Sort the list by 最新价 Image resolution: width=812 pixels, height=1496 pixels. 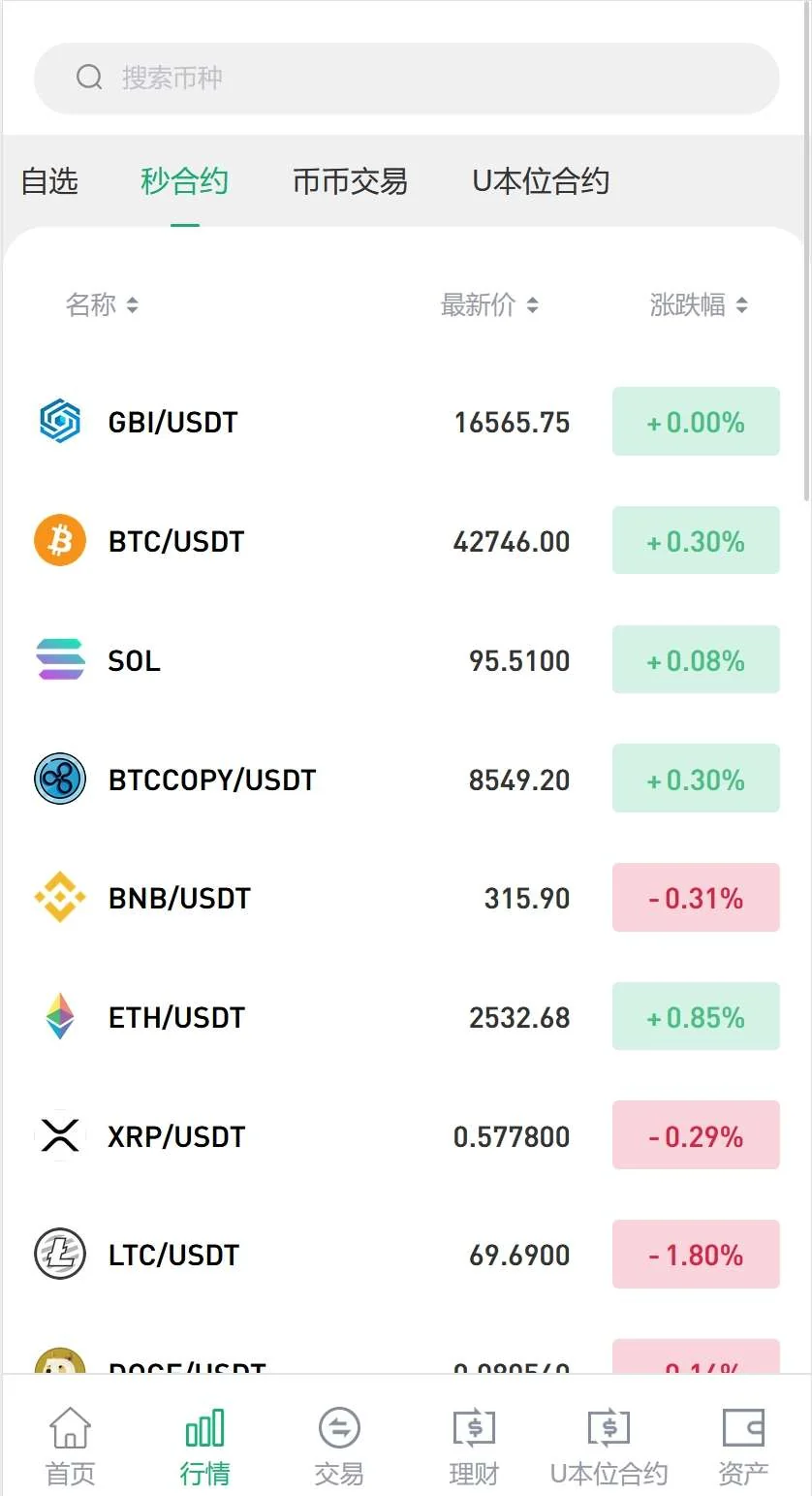489,305
